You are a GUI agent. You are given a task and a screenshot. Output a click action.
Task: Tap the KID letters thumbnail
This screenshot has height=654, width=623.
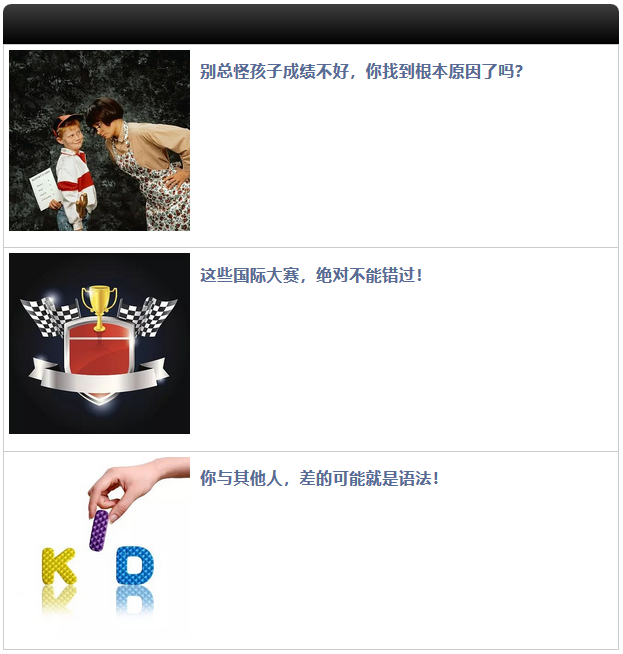point(99,545)
